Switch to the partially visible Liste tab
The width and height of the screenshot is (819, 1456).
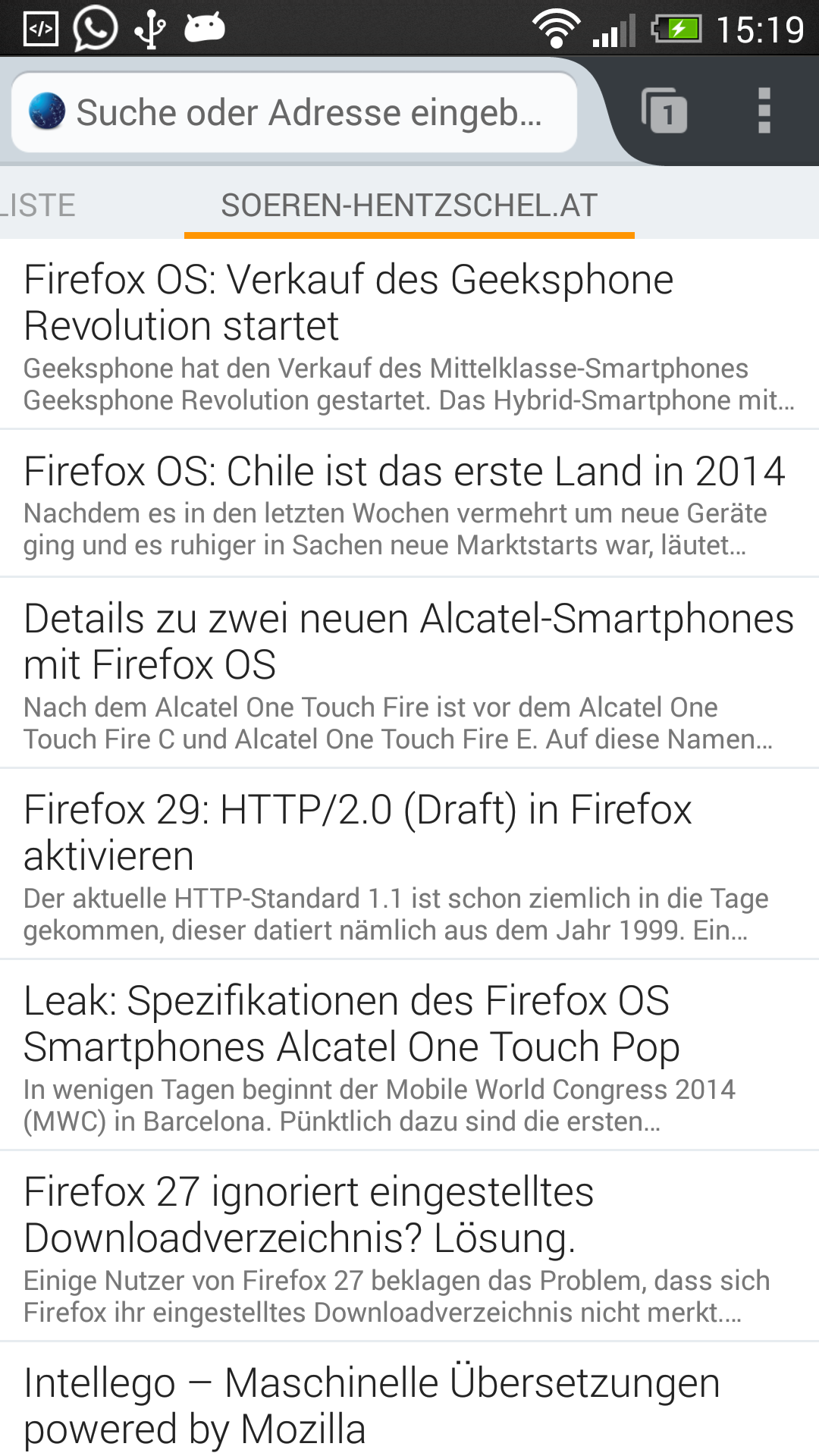(38, 206)
